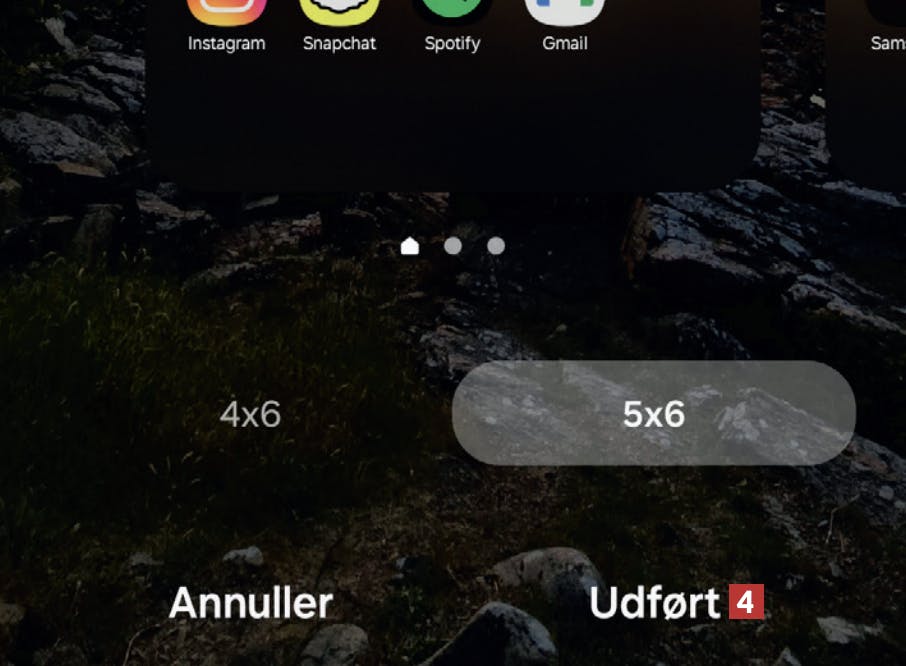Image resolution: width=906 pixels, height=666 pixels.
Task: Select the 4x6 grid layout
Action: click(x=250, y=413)
